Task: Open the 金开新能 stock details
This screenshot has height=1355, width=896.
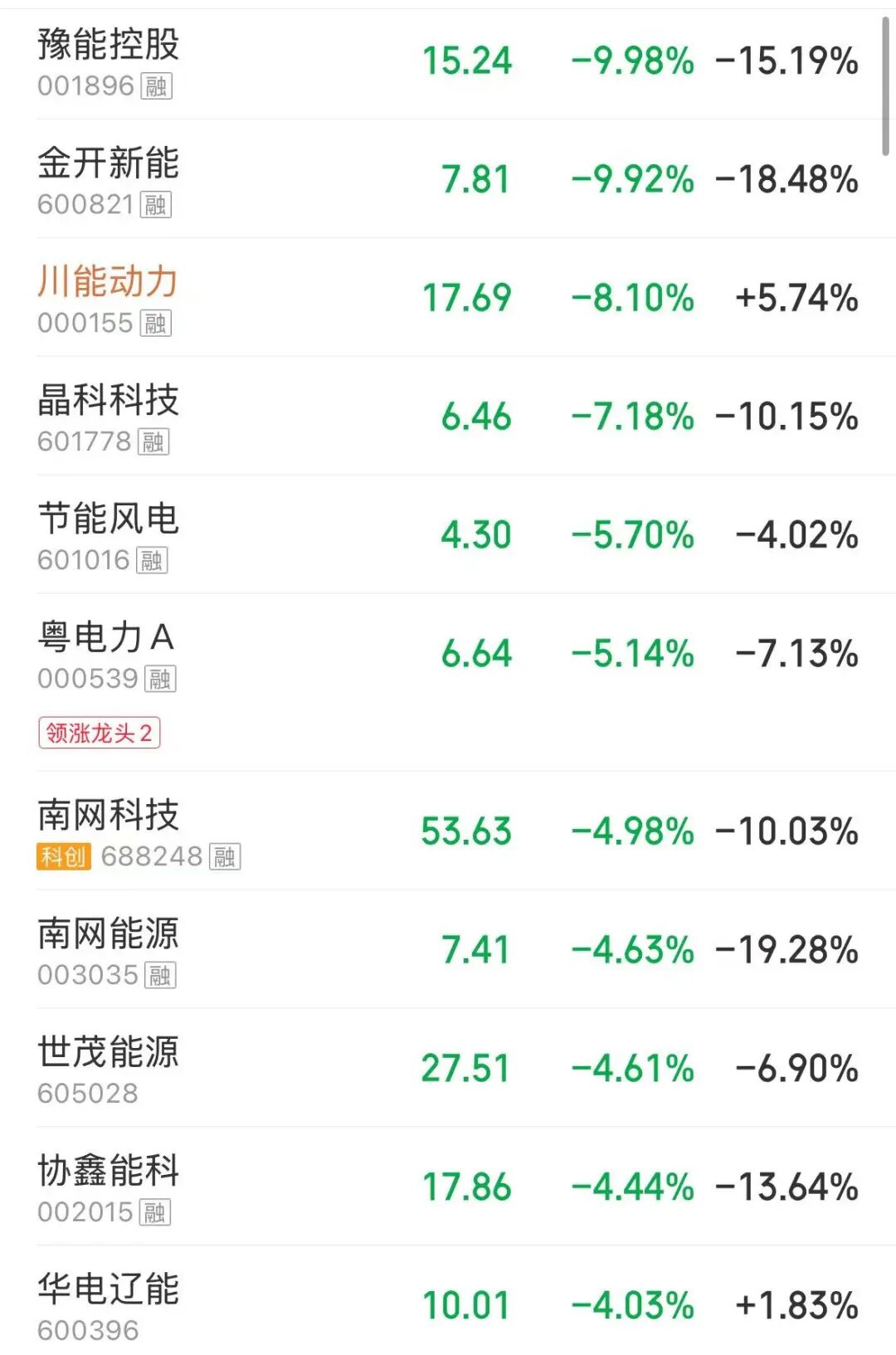Action: (x=109, y=164)
